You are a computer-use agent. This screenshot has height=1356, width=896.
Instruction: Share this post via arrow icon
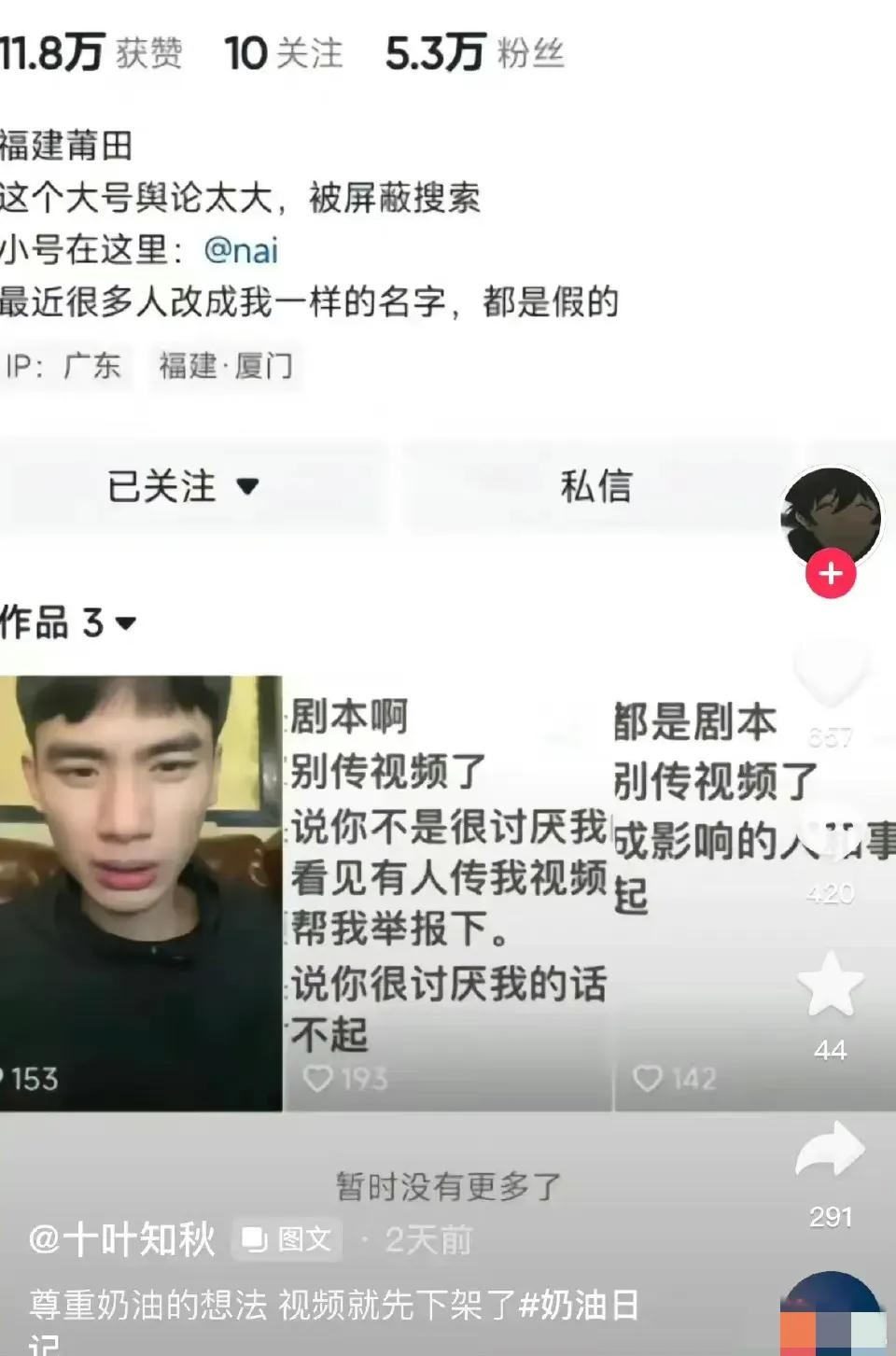830,1152
